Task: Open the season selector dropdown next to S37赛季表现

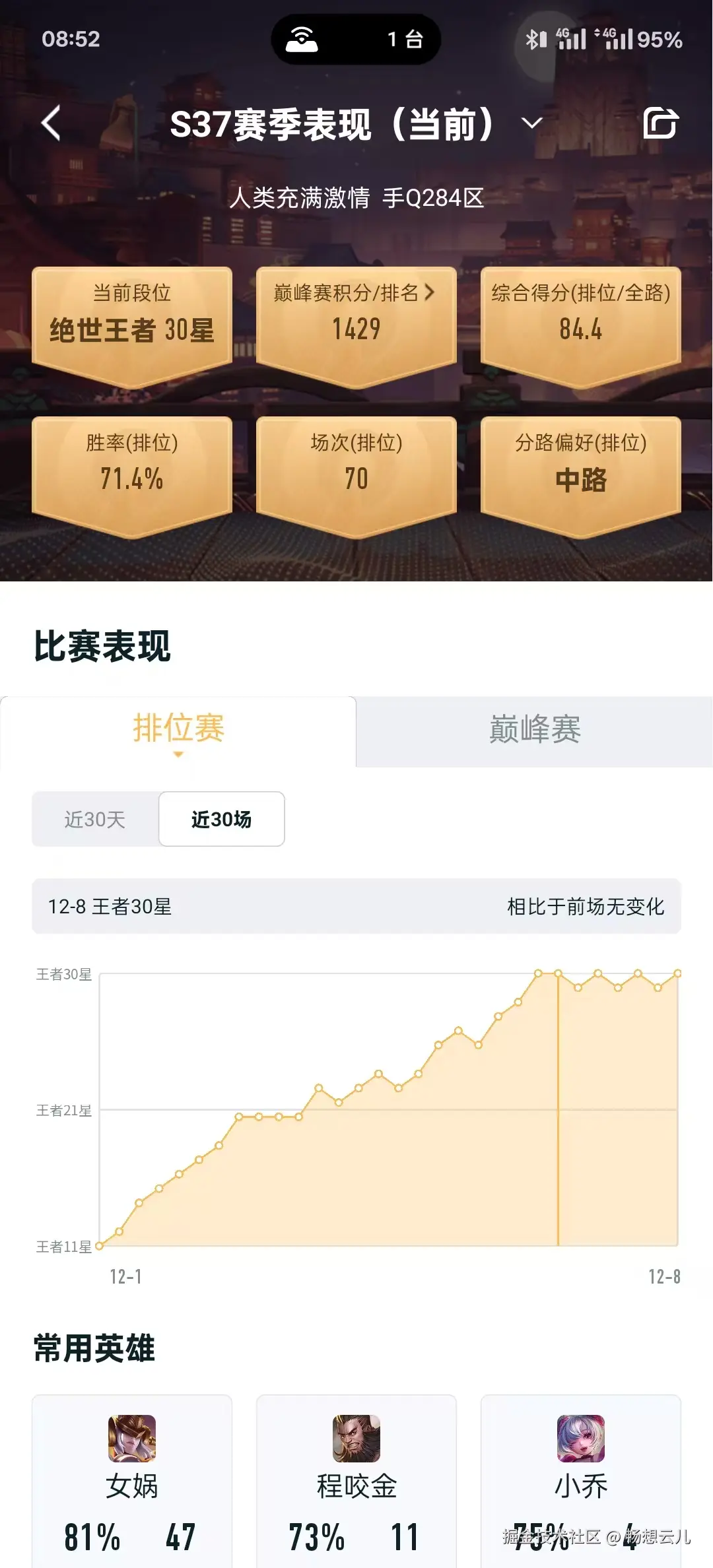Action: click(x=531, y=124)
